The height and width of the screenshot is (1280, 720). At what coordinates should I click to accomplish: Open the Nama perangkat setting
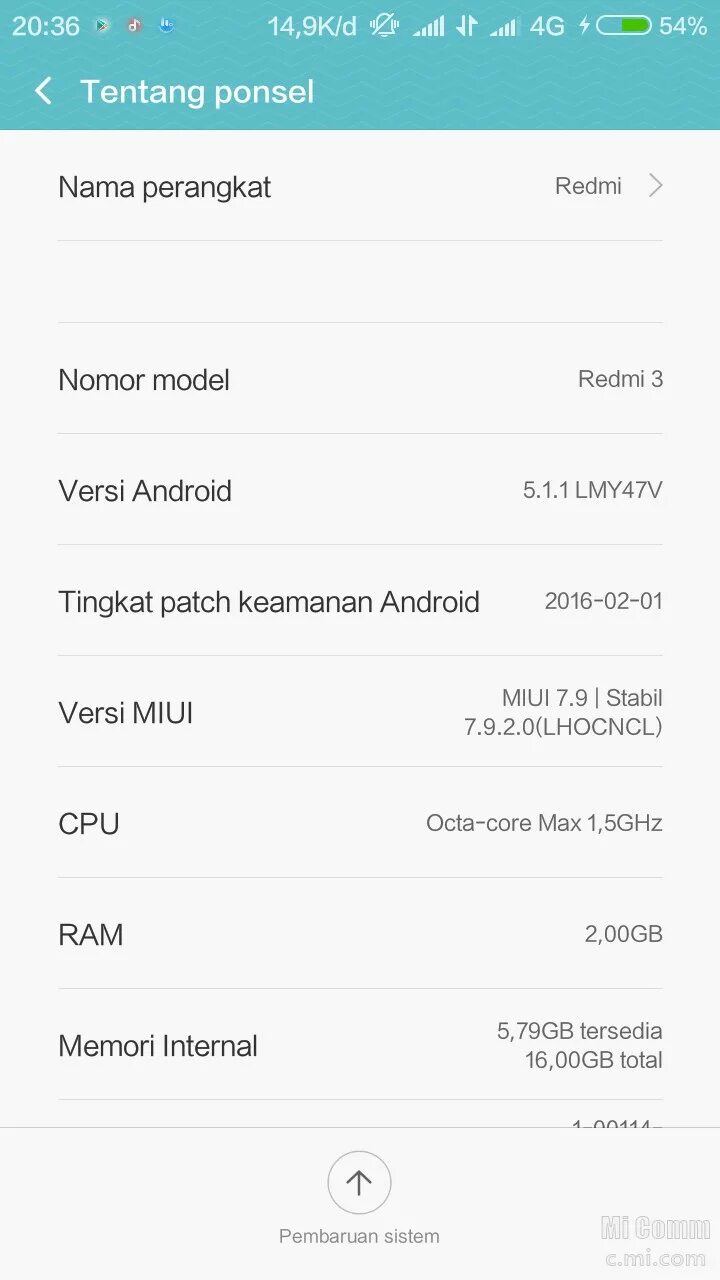(360, 187)
